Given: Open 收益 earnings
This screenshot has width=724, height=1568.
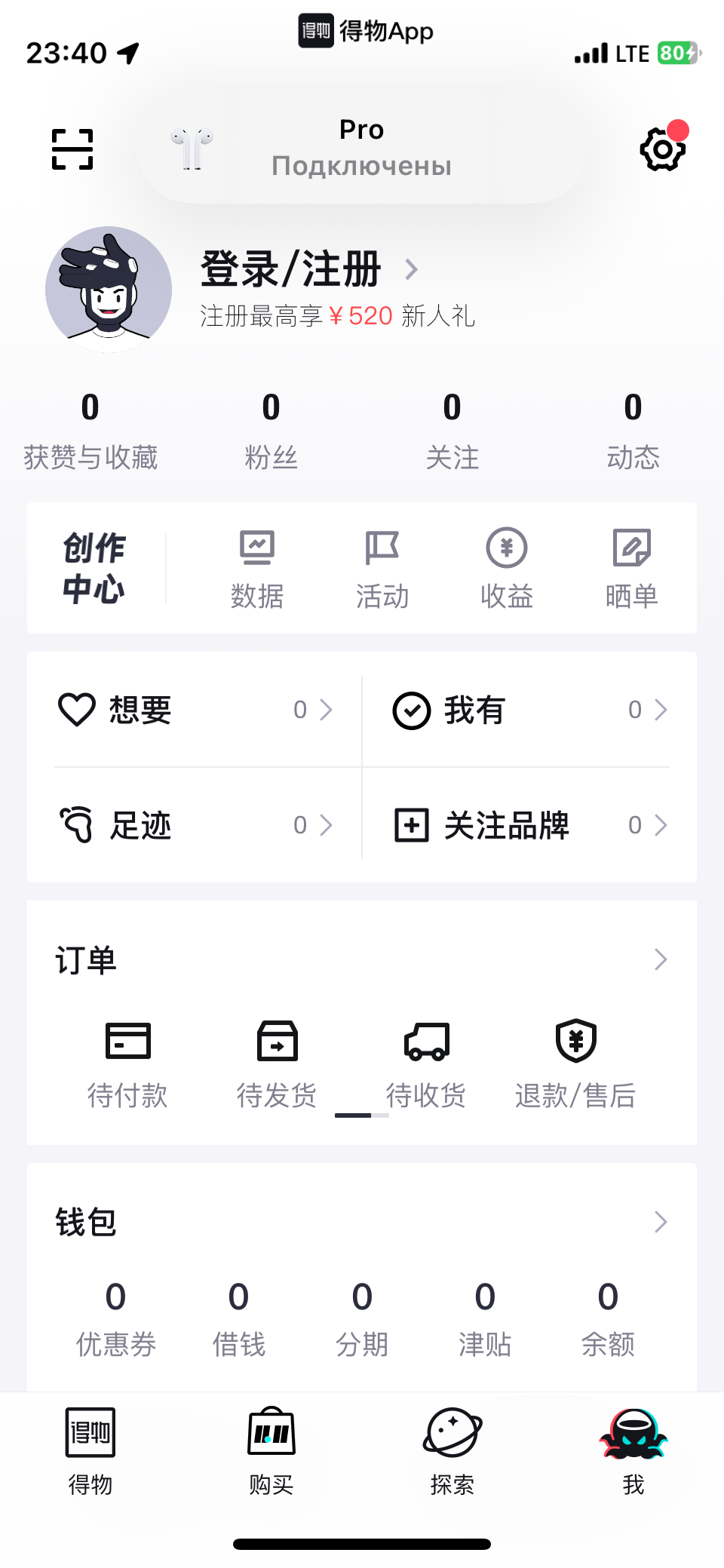Looking at the screenshot, I should click(507, 569).
